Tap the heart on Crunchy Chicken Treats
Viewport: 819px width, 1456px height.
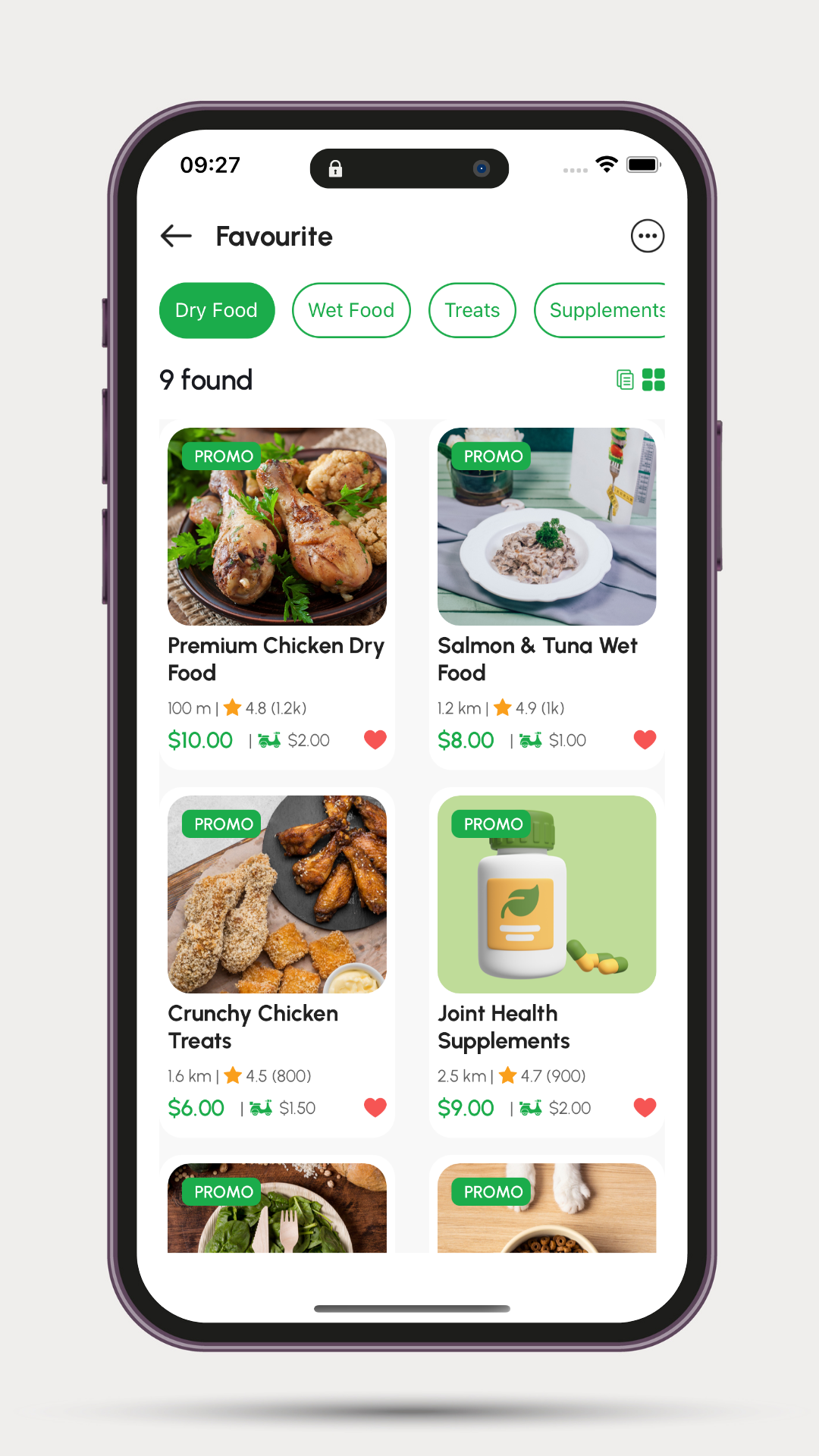tap(375, 1107)
